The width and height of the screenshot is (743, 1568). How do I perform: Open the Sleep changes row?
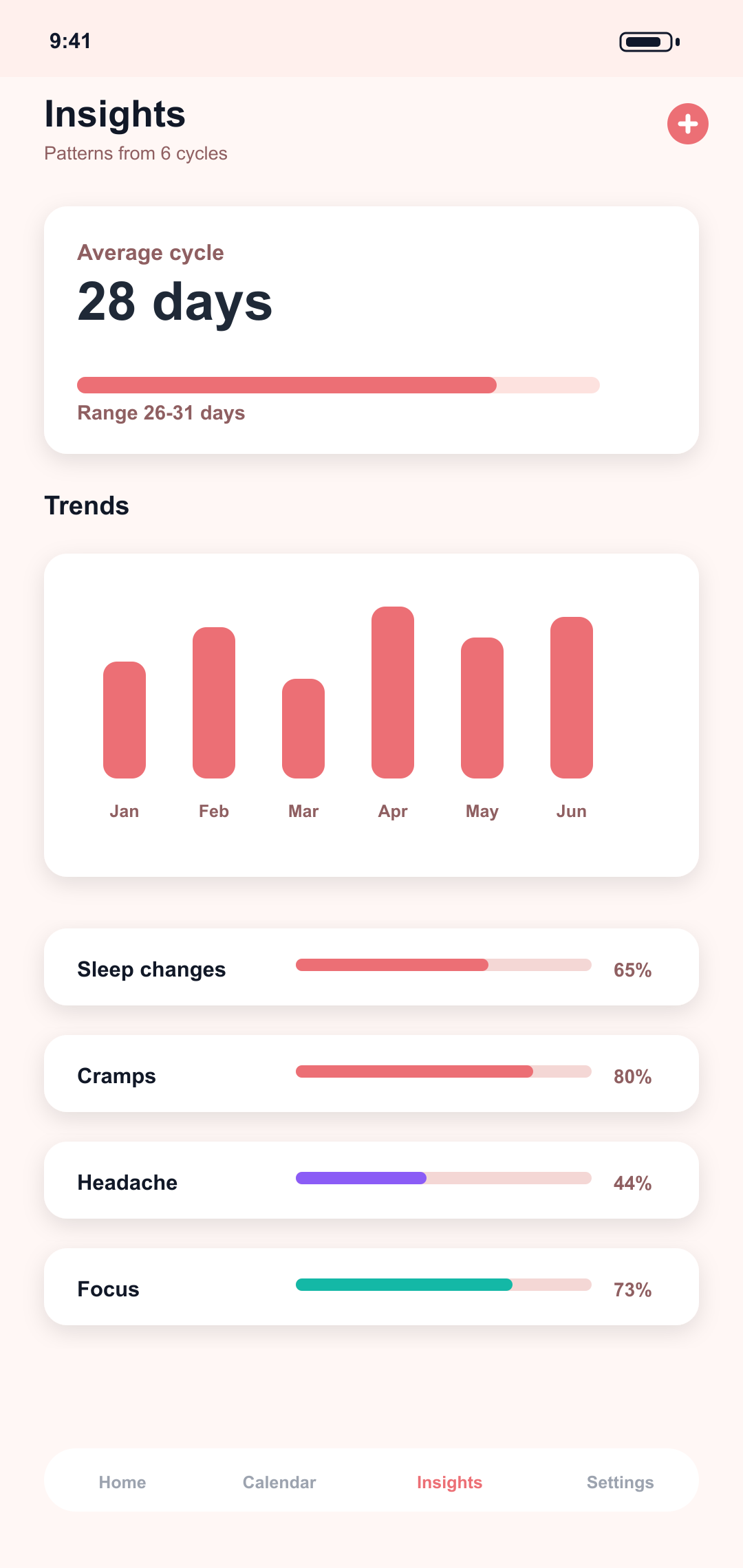click(371, 967)
